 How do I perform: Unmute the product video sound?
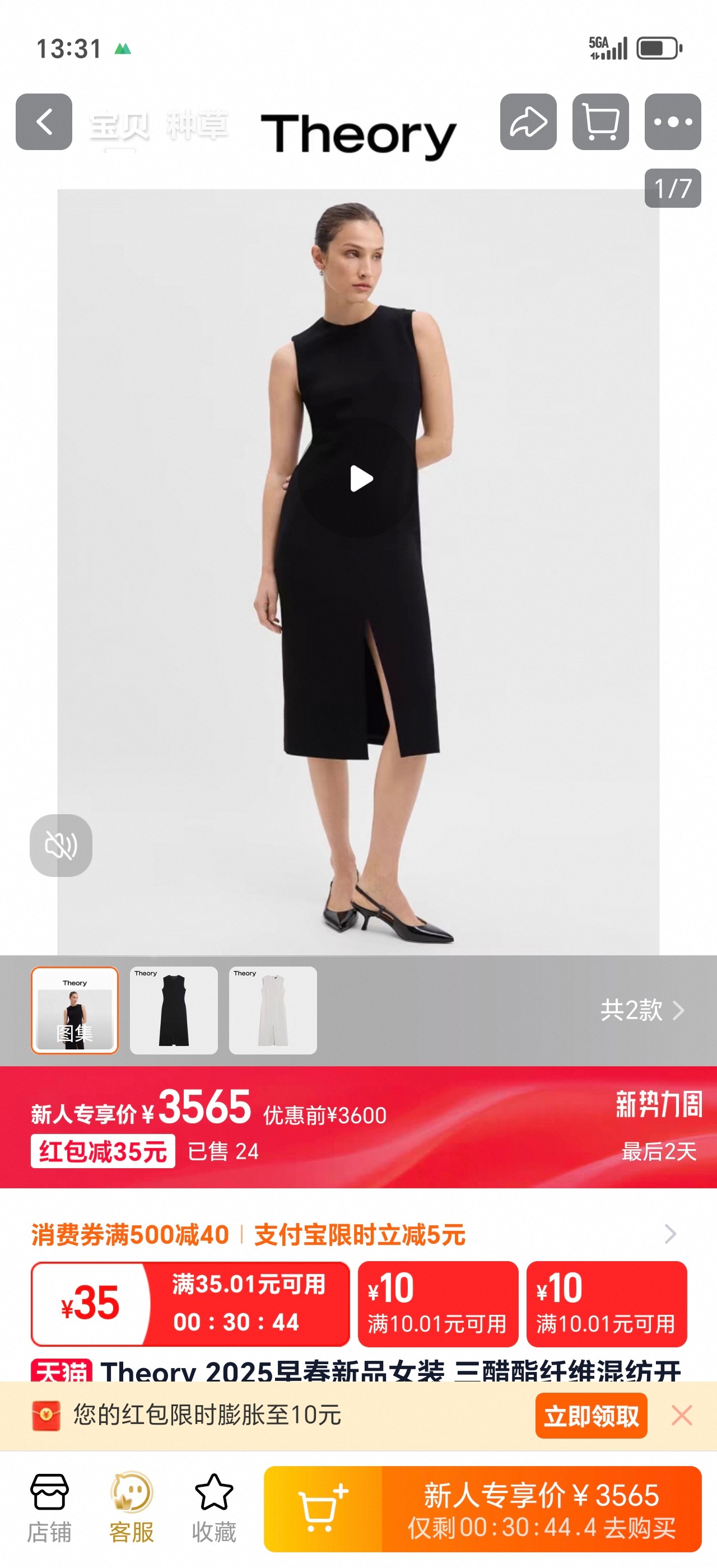(x=61, y=846)
